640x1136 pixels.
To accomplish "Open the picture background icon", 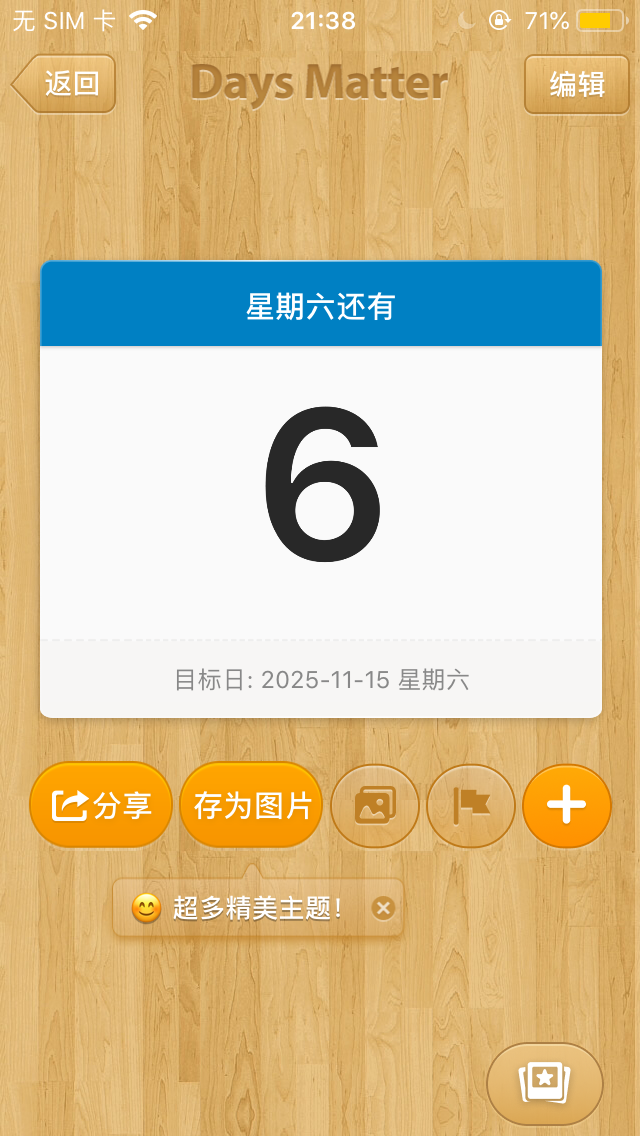I will pyautogui.click(x=375, y=805).
